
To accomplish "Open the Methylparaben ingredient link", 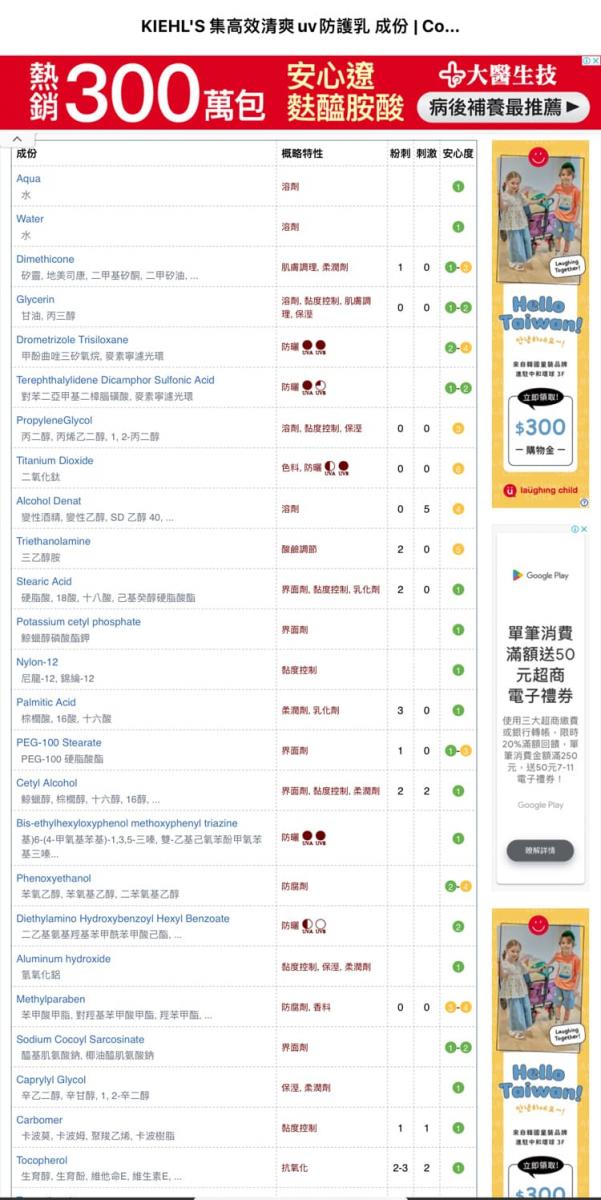I will [50, 999].
